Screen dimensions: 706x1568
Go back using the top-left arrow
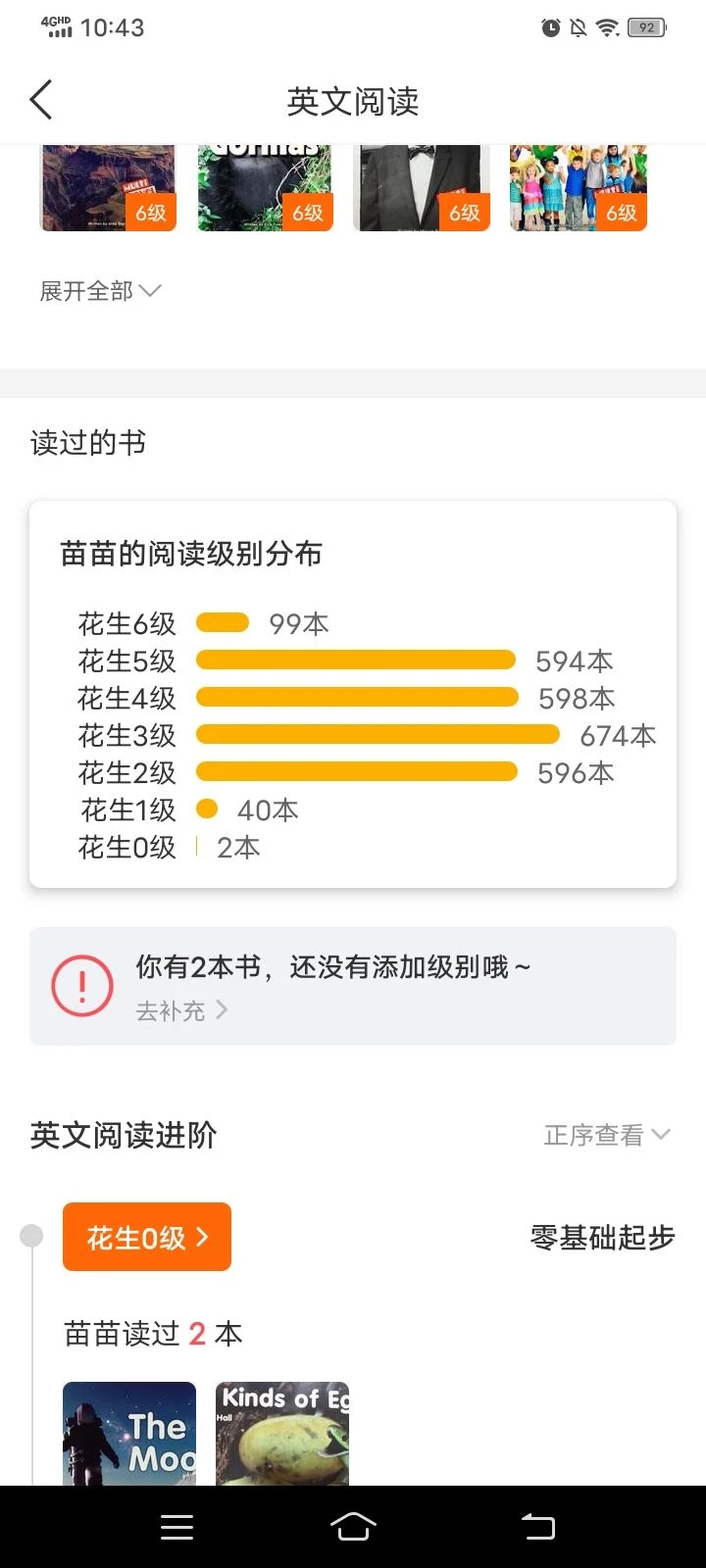(x=41, y=100)
